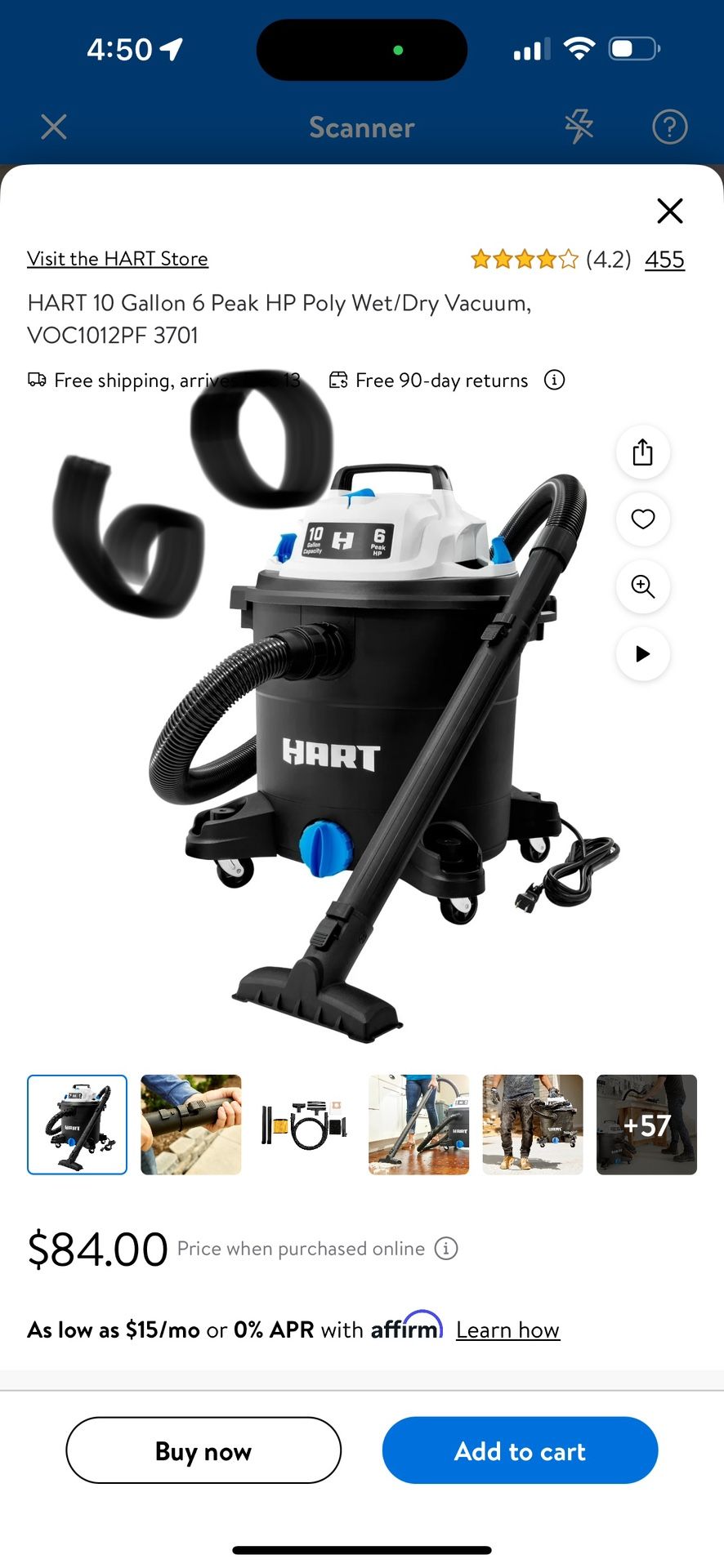Toggle the scanner flash icon

point(579,127)
